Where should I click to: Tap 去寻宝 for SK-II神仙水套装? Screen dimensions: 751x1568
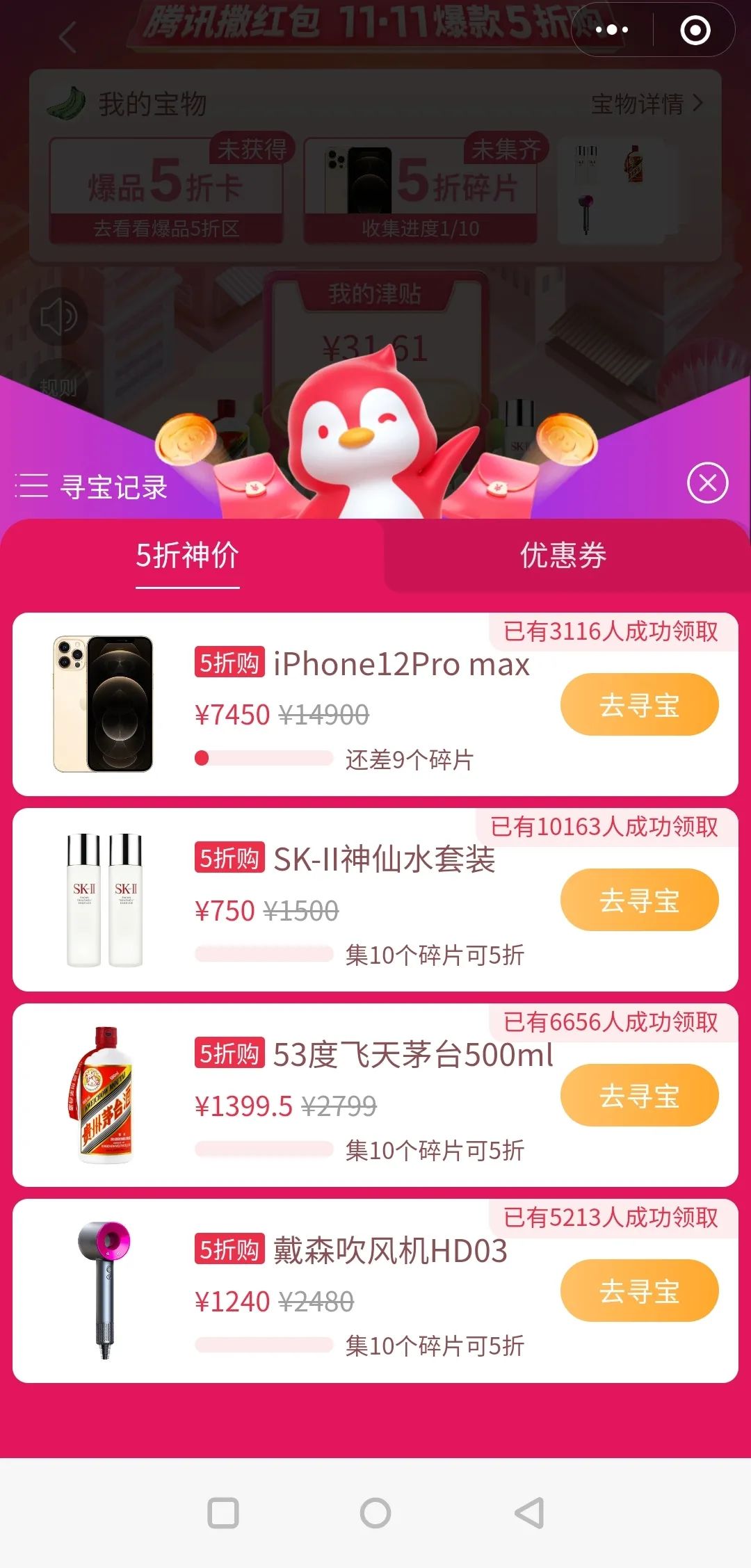(x=639, y=900)
